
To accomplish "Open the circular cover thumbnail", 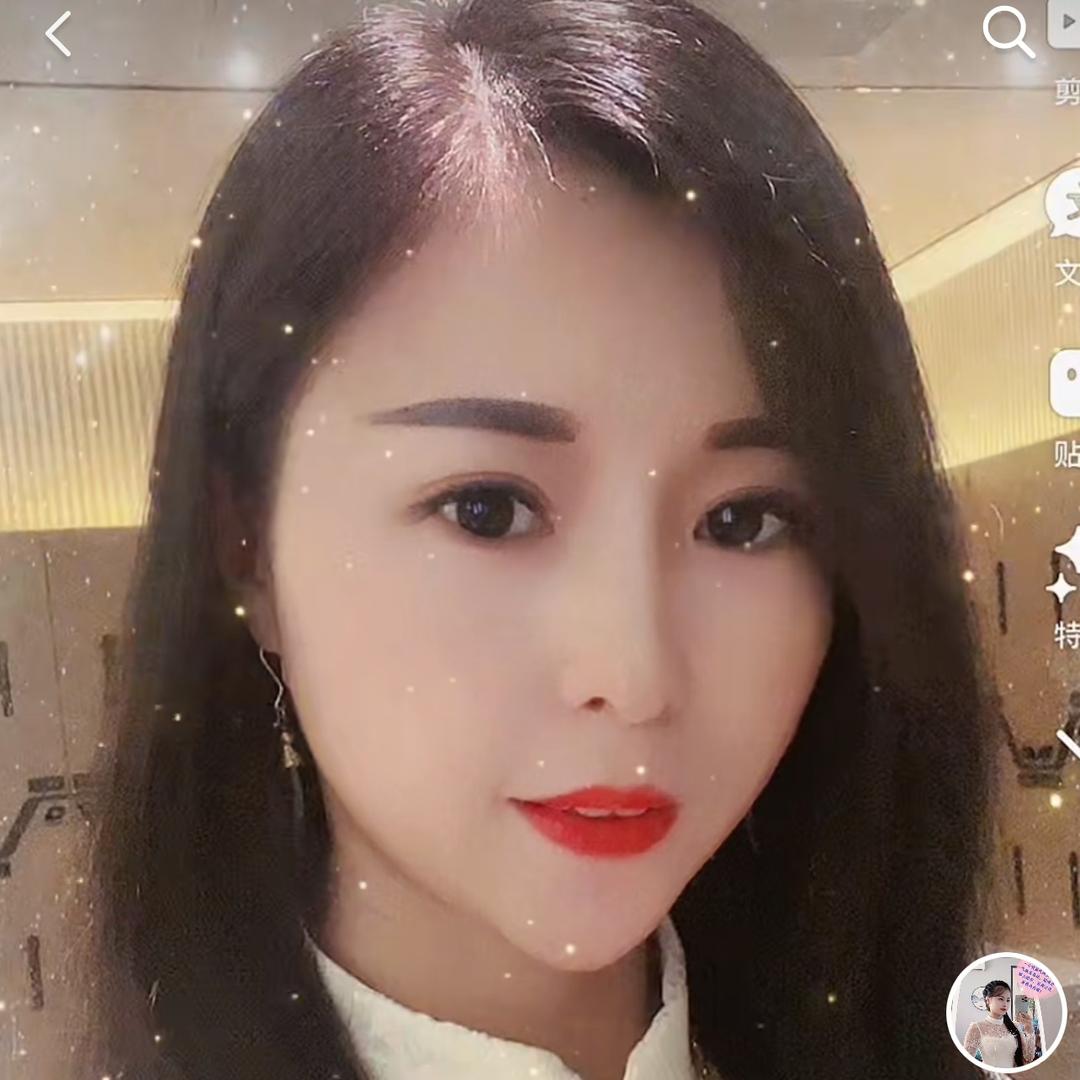I will click(1005, 1012).
